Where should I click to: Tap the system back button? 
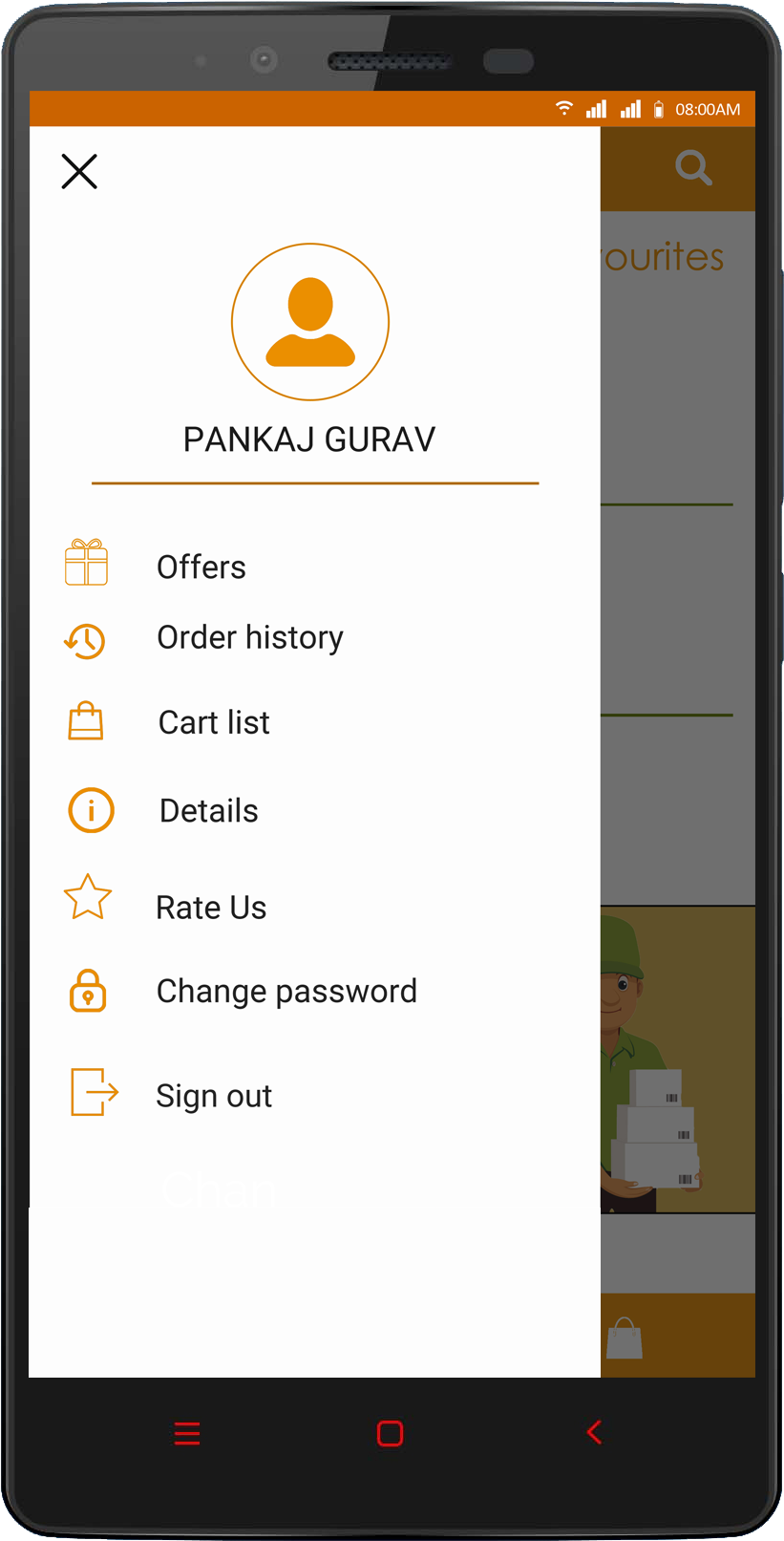pos(594,1432)
